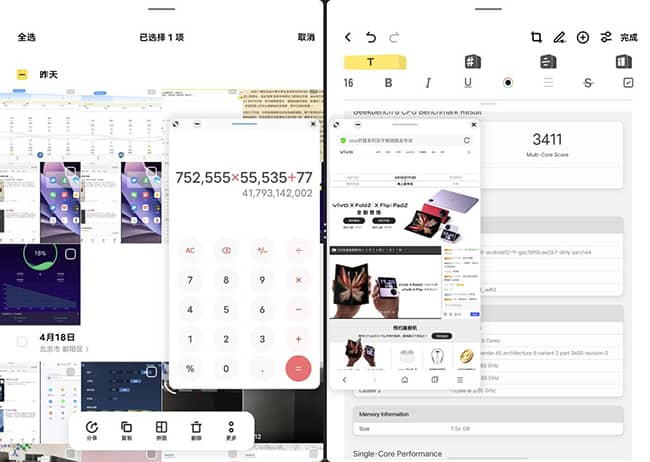The image size is (650, 462).
Task: Open the crop tool in note editor
Action: [x=536, y=37]
